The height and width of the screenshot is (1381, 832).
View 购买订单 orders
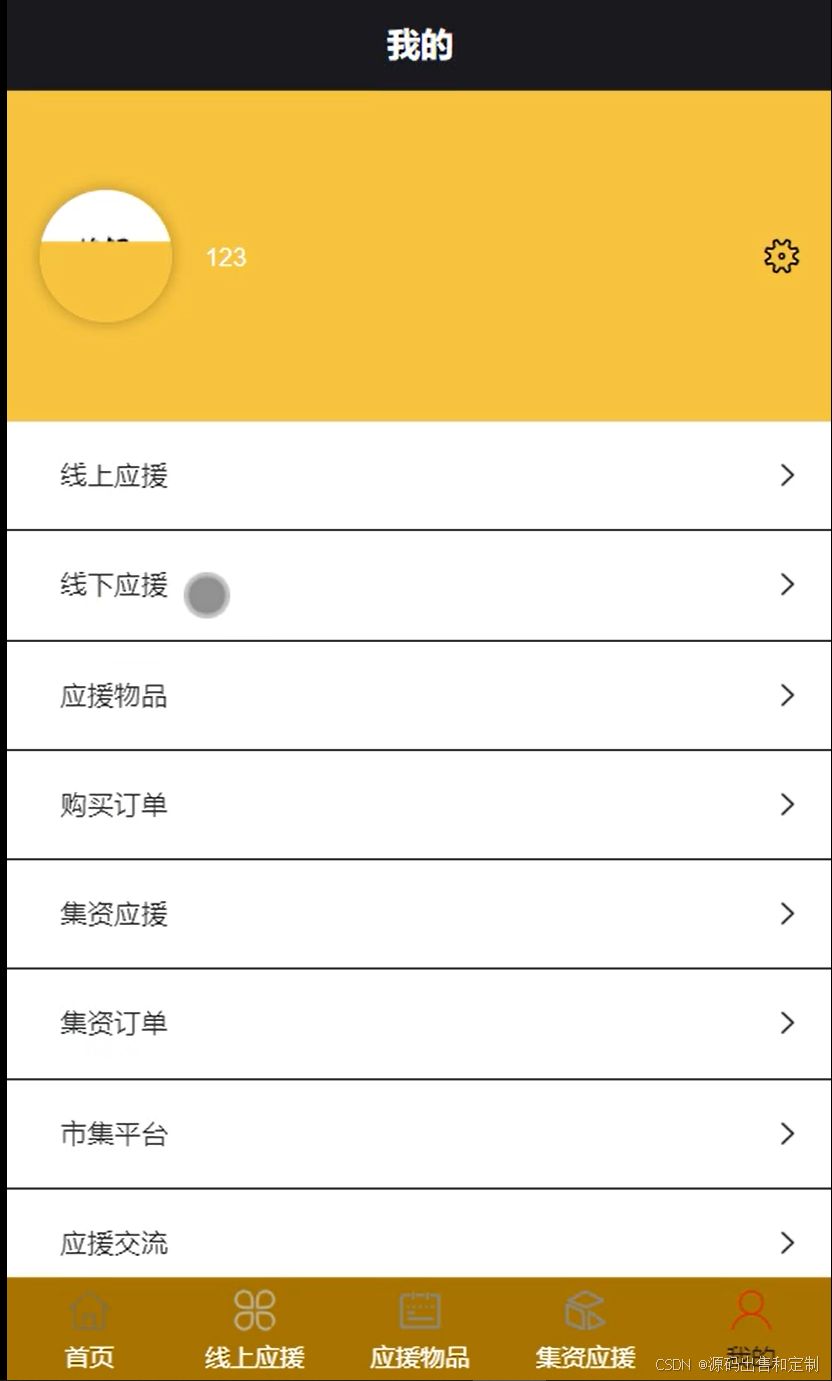pos(419,805)
